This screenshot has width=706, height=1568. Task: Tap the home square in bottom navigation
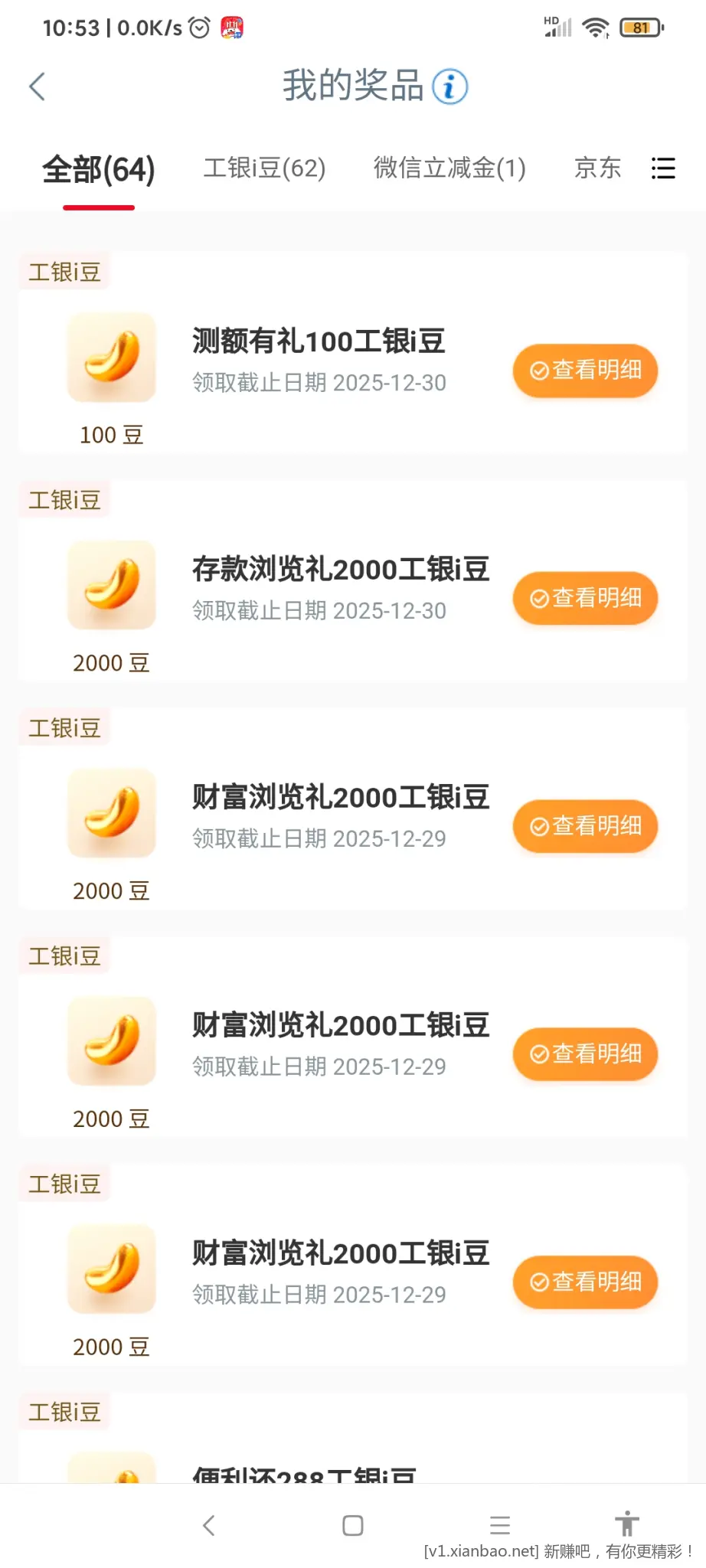[x=352, y=1525]
